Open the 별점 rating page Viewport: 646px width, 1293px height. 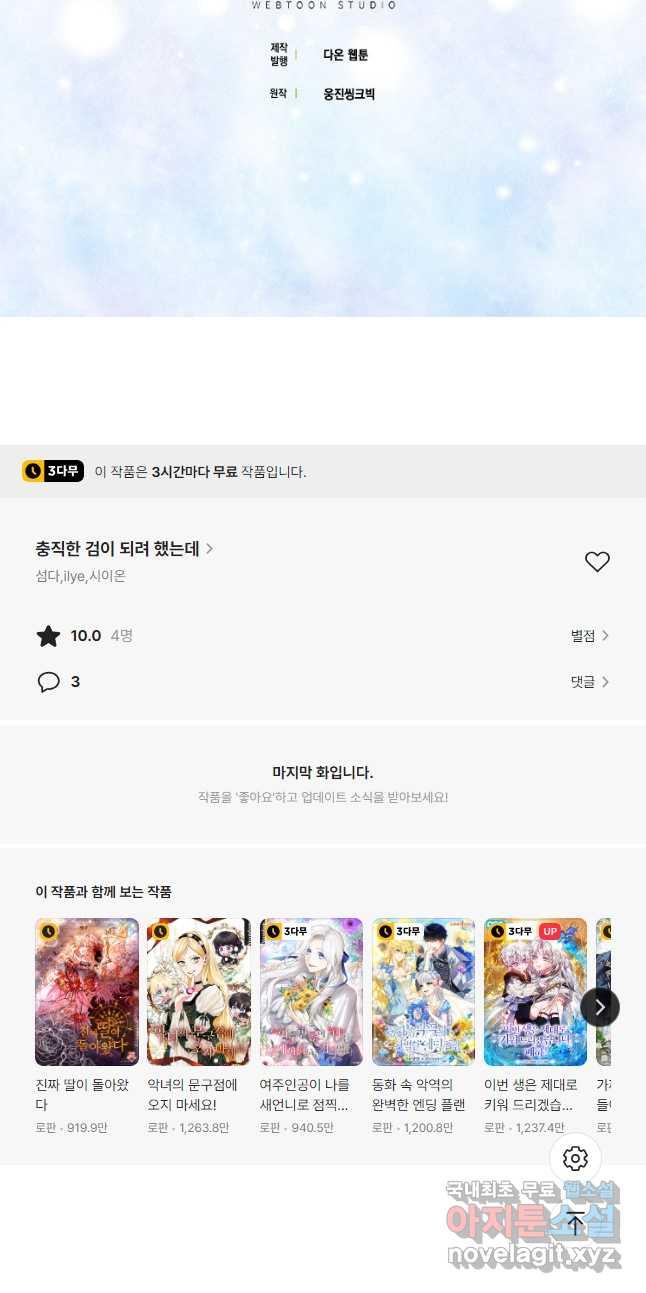(x=589, y=636)
